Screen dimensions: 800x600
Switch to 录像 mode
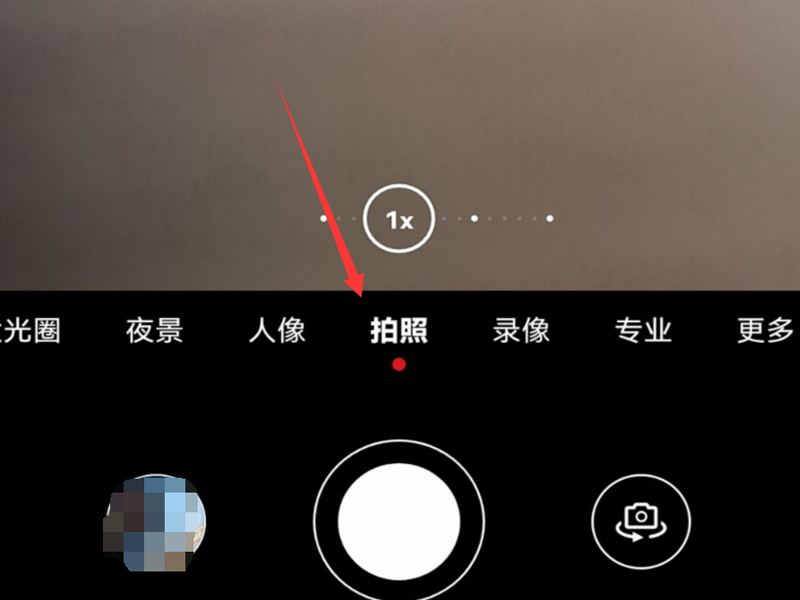pos(521,331)
